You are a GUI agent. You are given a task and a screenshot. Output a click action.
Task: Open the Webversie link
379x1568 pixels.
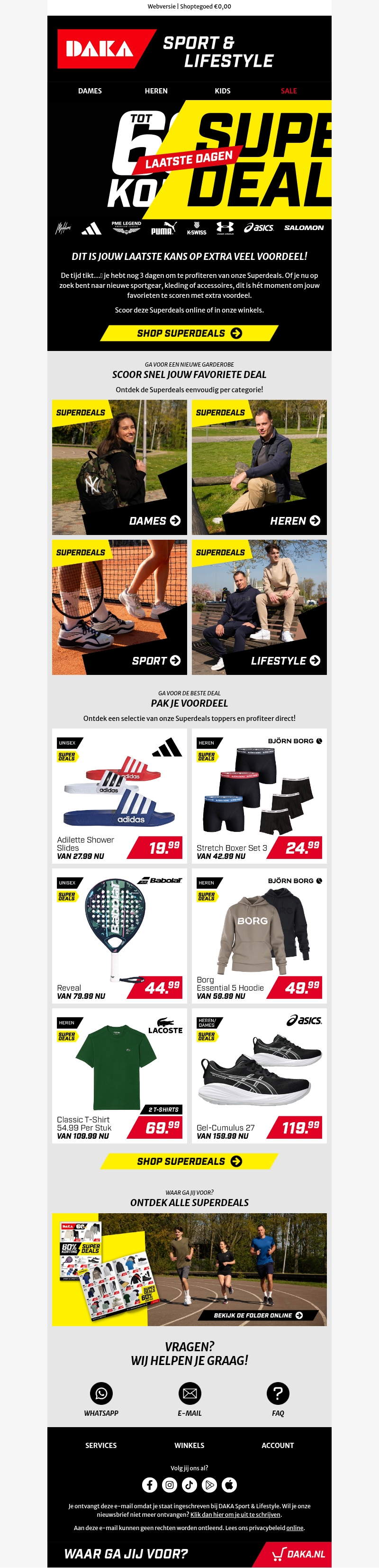click(161, 6)
